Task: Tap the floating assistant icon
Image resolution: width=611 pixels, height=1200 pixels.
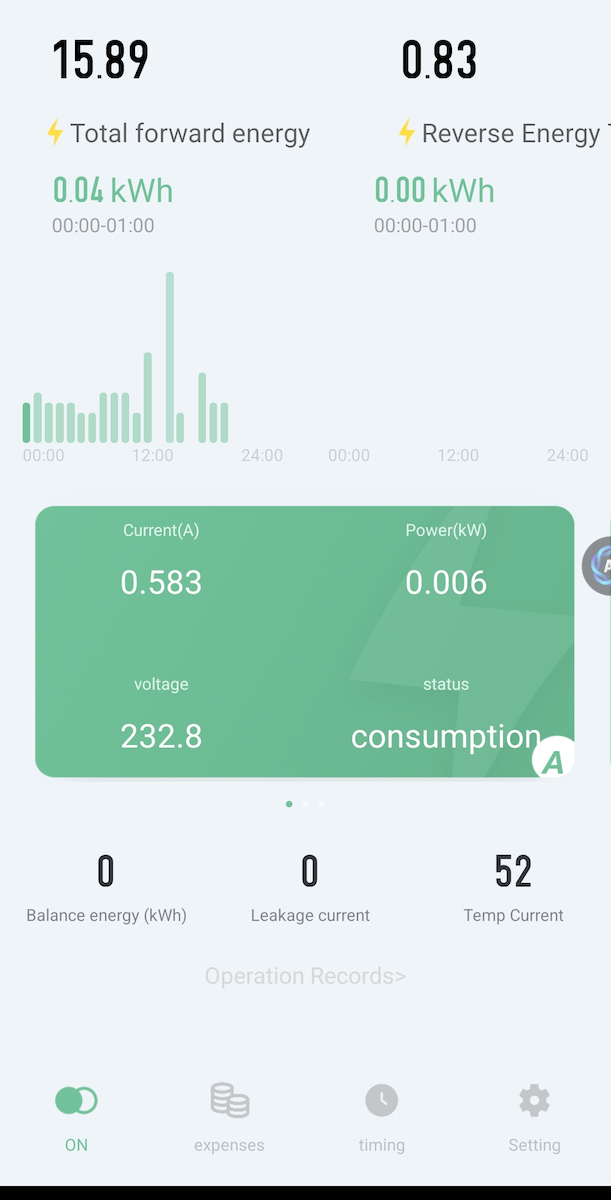Action: coord(597,566)
